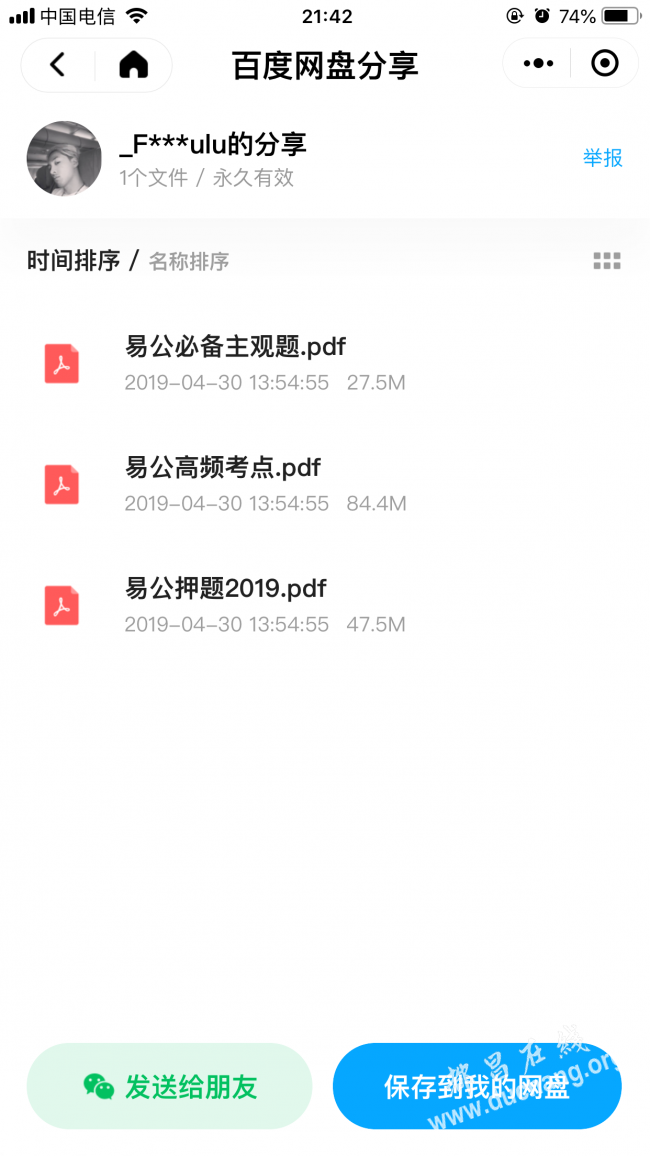Open 易公押题2019.pdf
Image resolution: width=650 pixels, height=1156 pixels.
pyautogui.click(x=325, y=605)
